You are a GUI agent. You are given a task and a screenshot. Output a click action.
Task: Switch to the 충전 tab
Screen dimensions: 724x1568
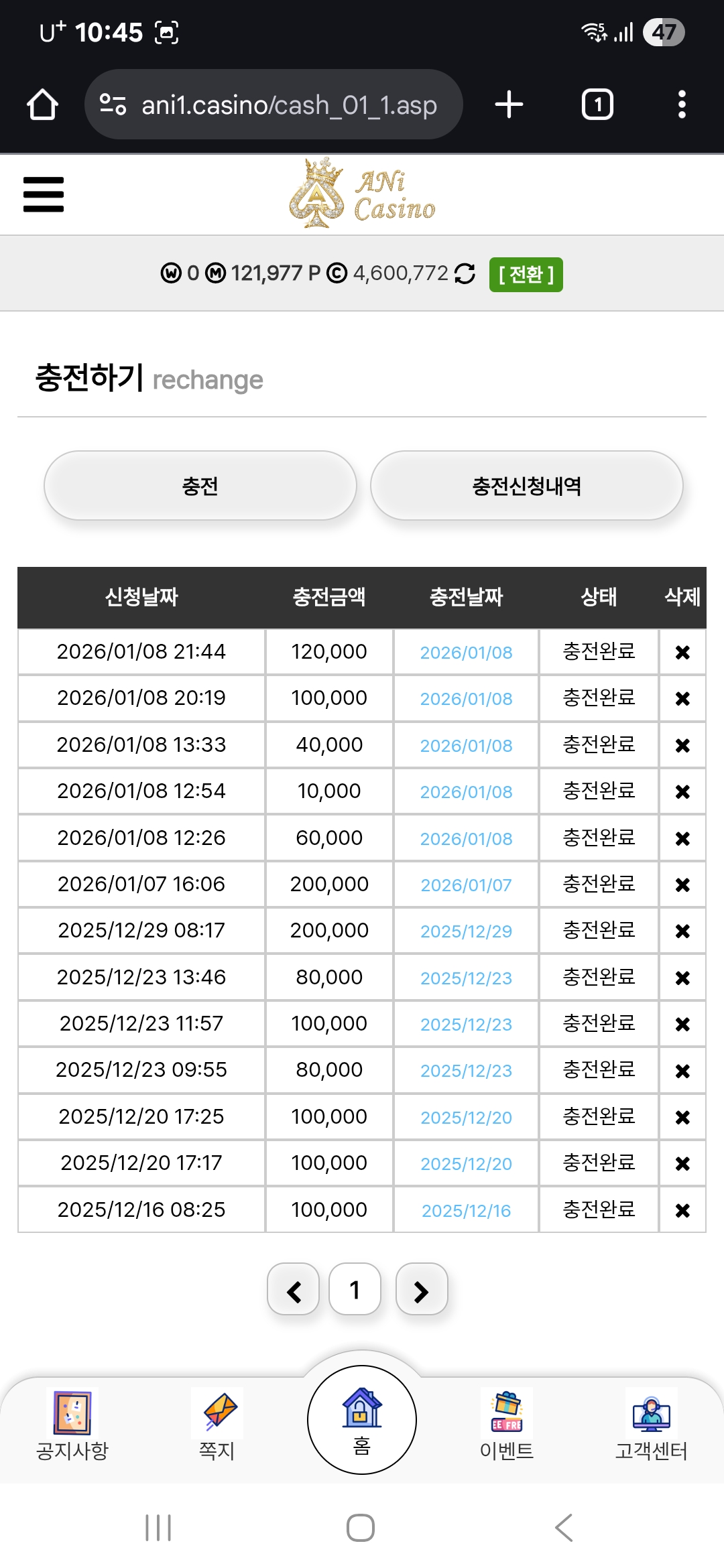pyautogui.click(x=200, y=486)
